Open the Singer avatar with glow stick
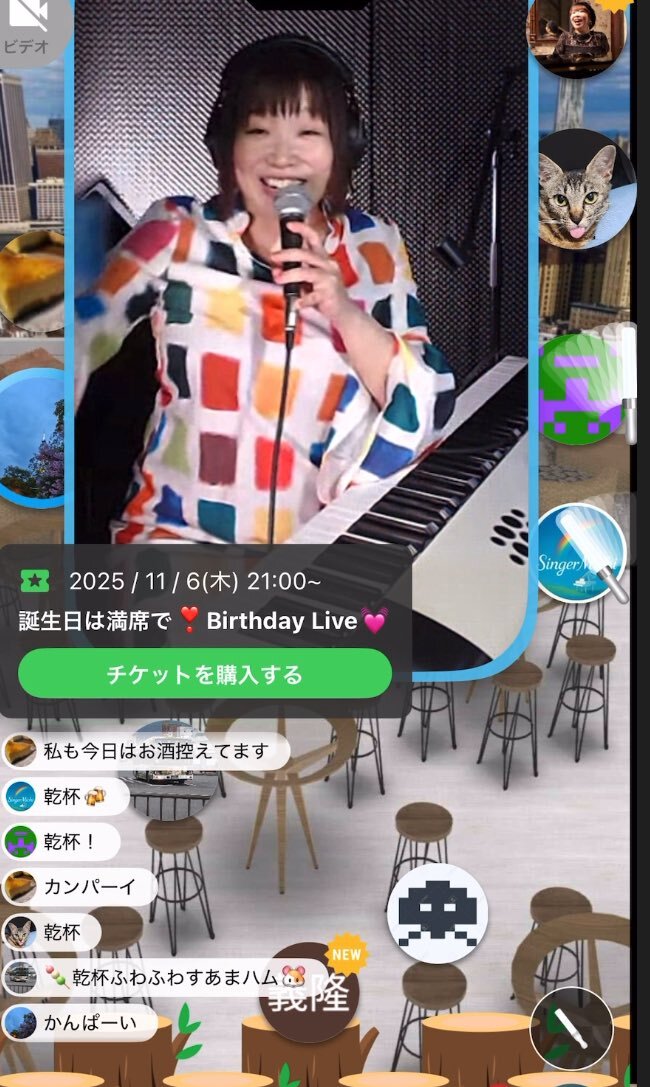Viewport: 650px width, 1087px height. point(580,553)
